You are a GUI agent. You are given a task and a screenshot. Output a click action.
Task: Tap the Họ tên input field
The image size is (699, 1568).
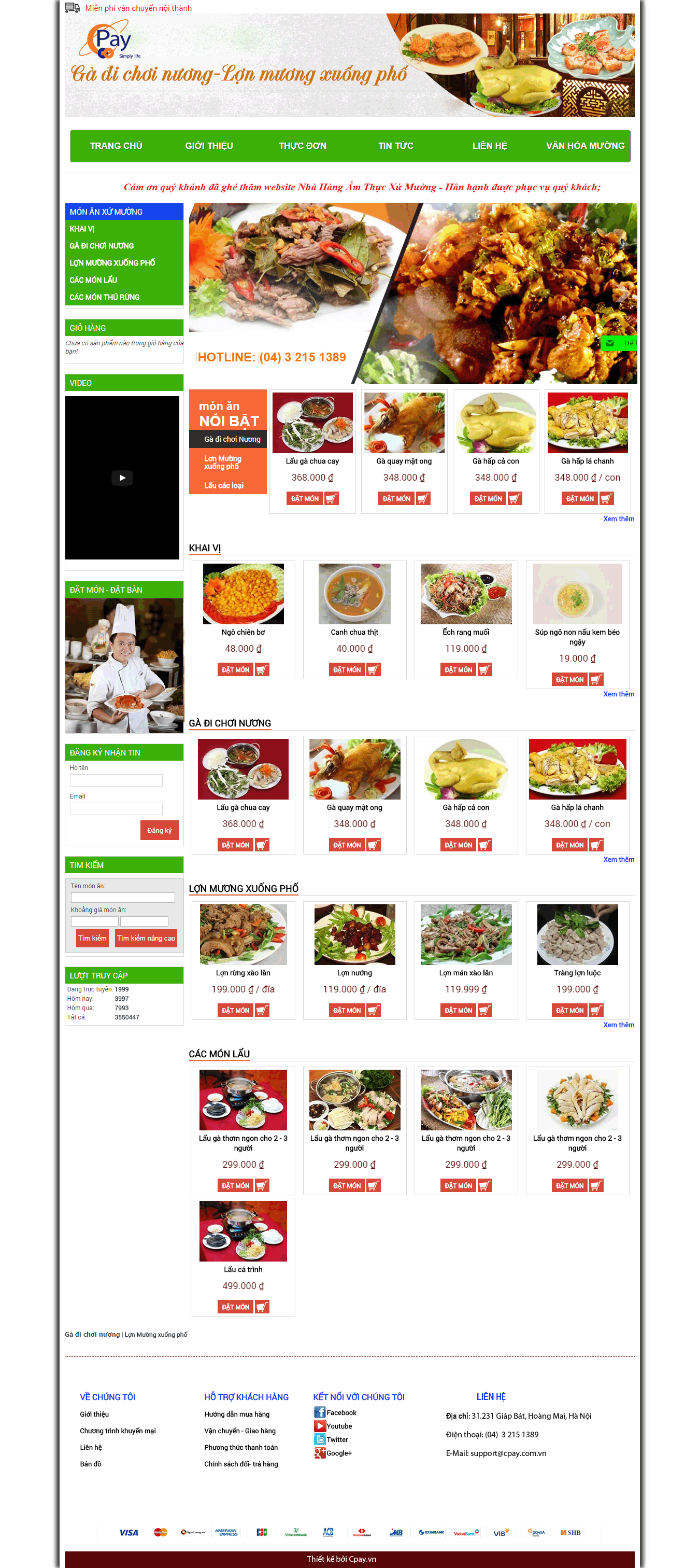(x=116, y=780)
